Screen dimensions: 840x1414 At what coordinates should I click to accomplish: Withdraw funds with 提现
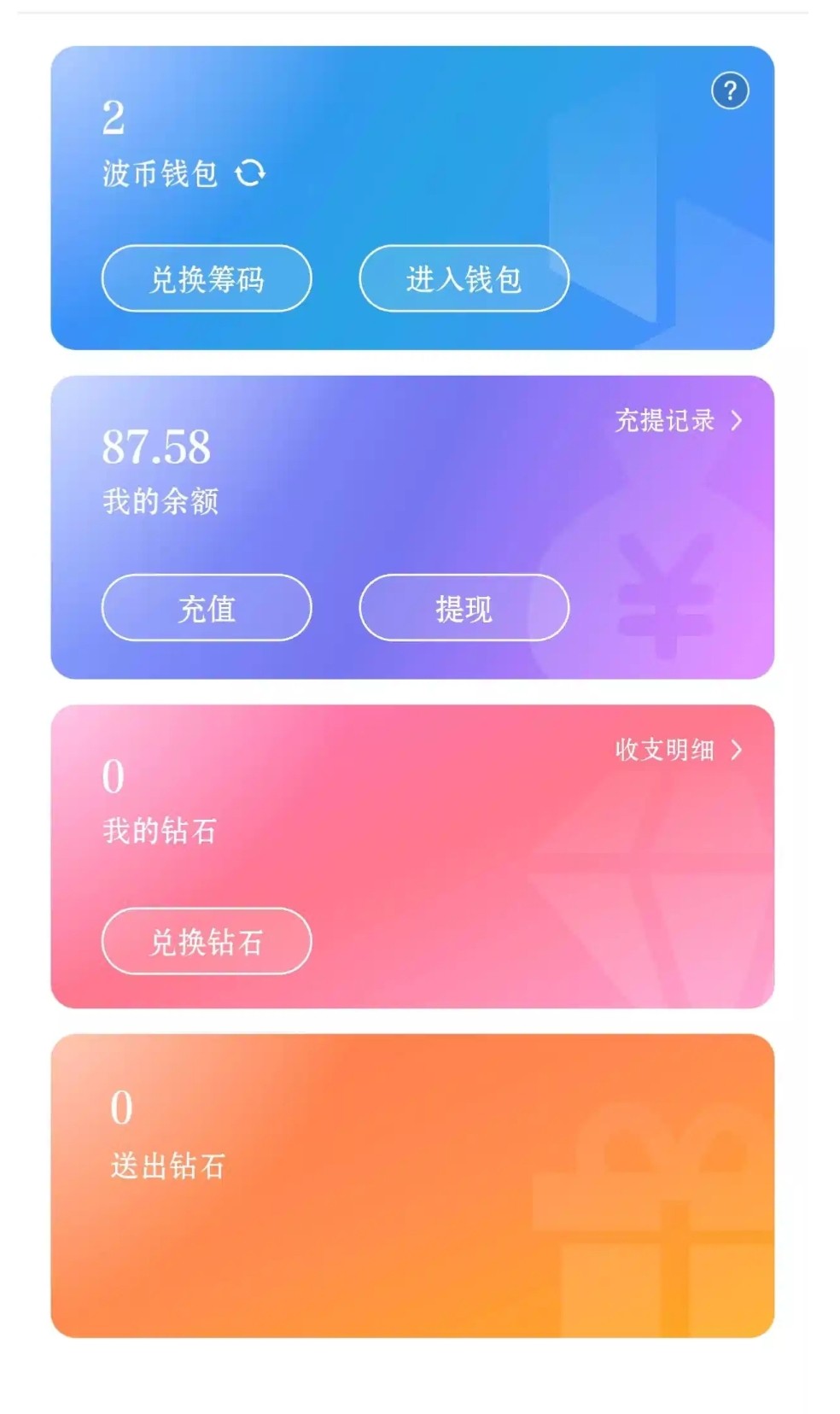pos(464,608)
